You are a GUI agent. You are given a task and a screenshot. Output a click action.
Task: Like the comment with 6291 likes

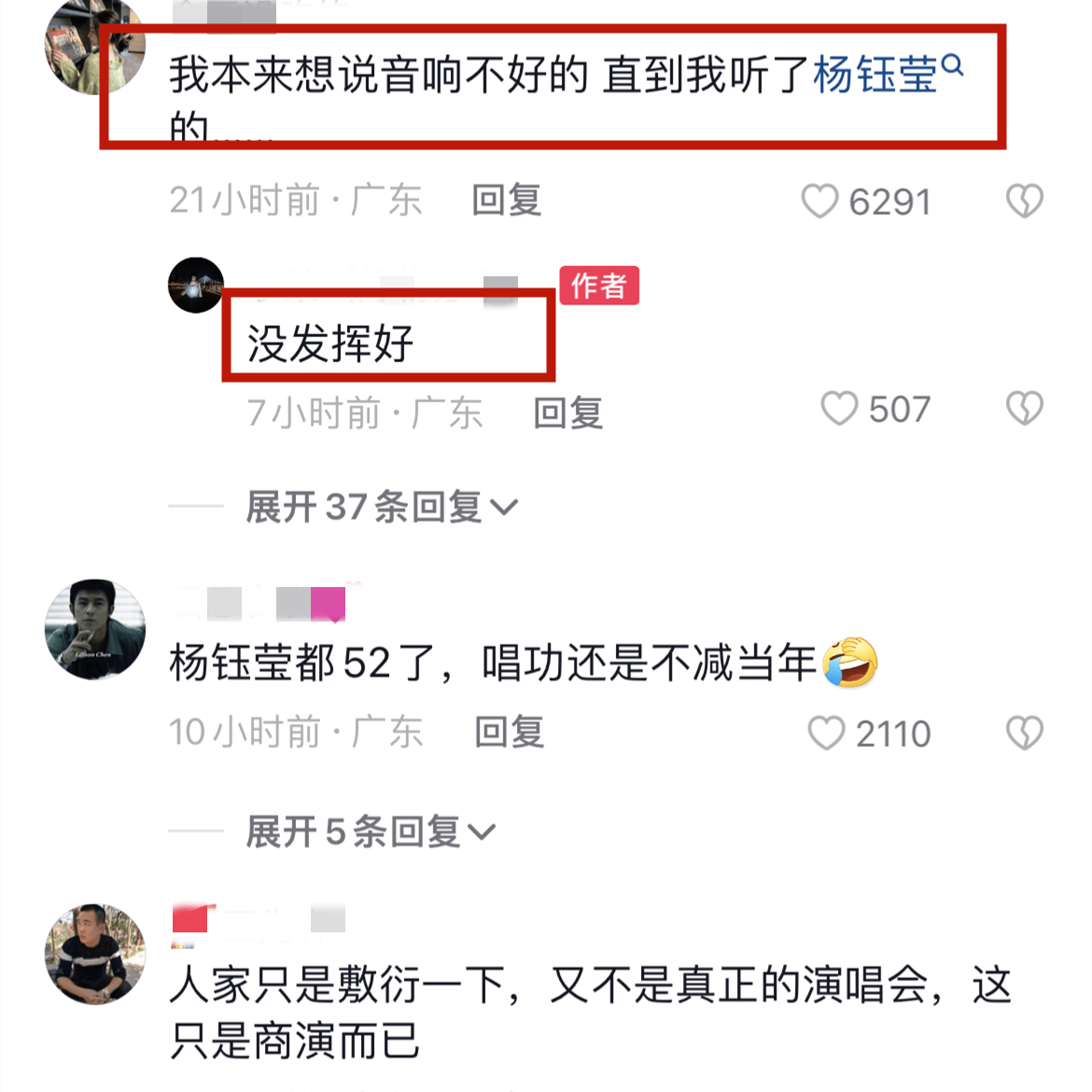tap(819, 201)
